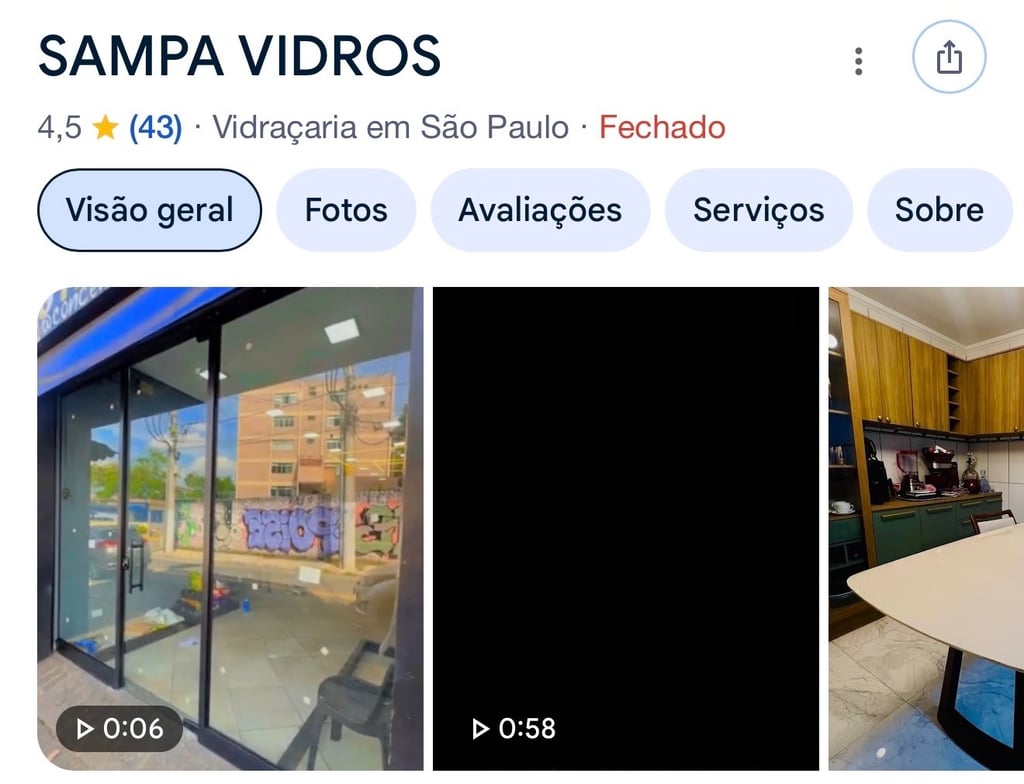1024x784 pixels.
Task: Open the three-dot overflow menu
Action: [x=858, y=61]
